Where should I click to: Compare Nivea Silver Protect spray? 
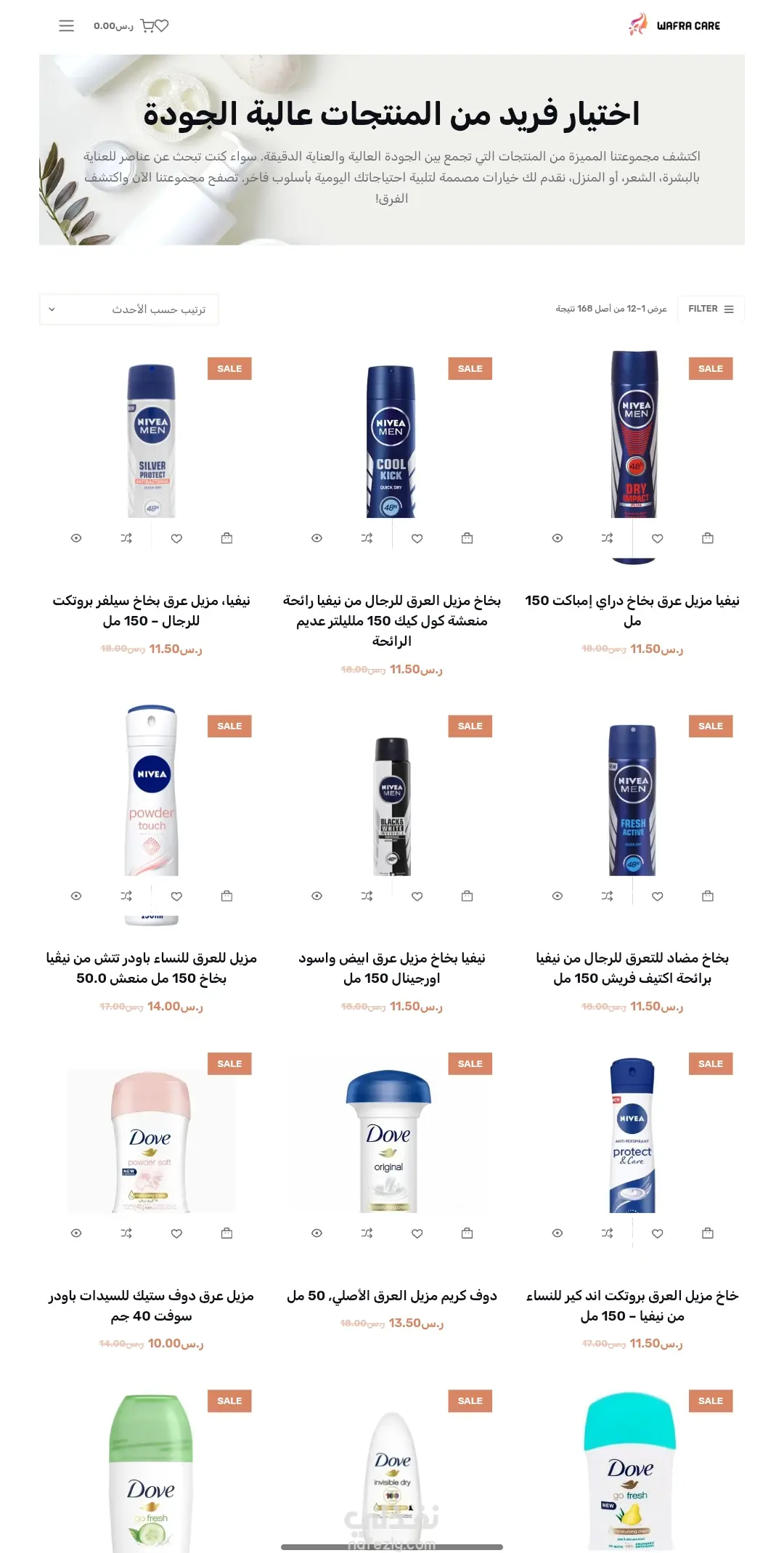click(x=126, y=538)
